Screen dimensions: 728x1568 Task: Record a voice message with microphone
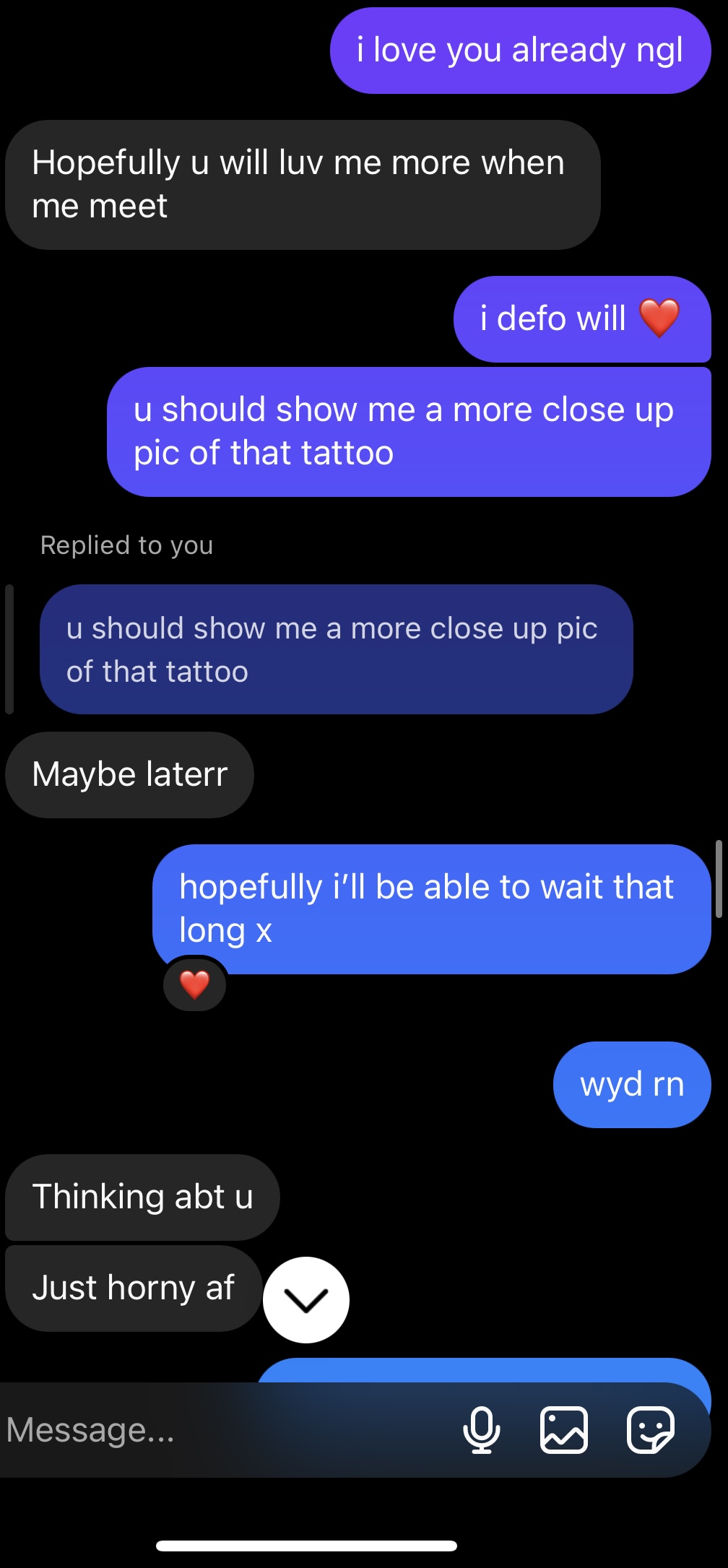point(482,1430)
